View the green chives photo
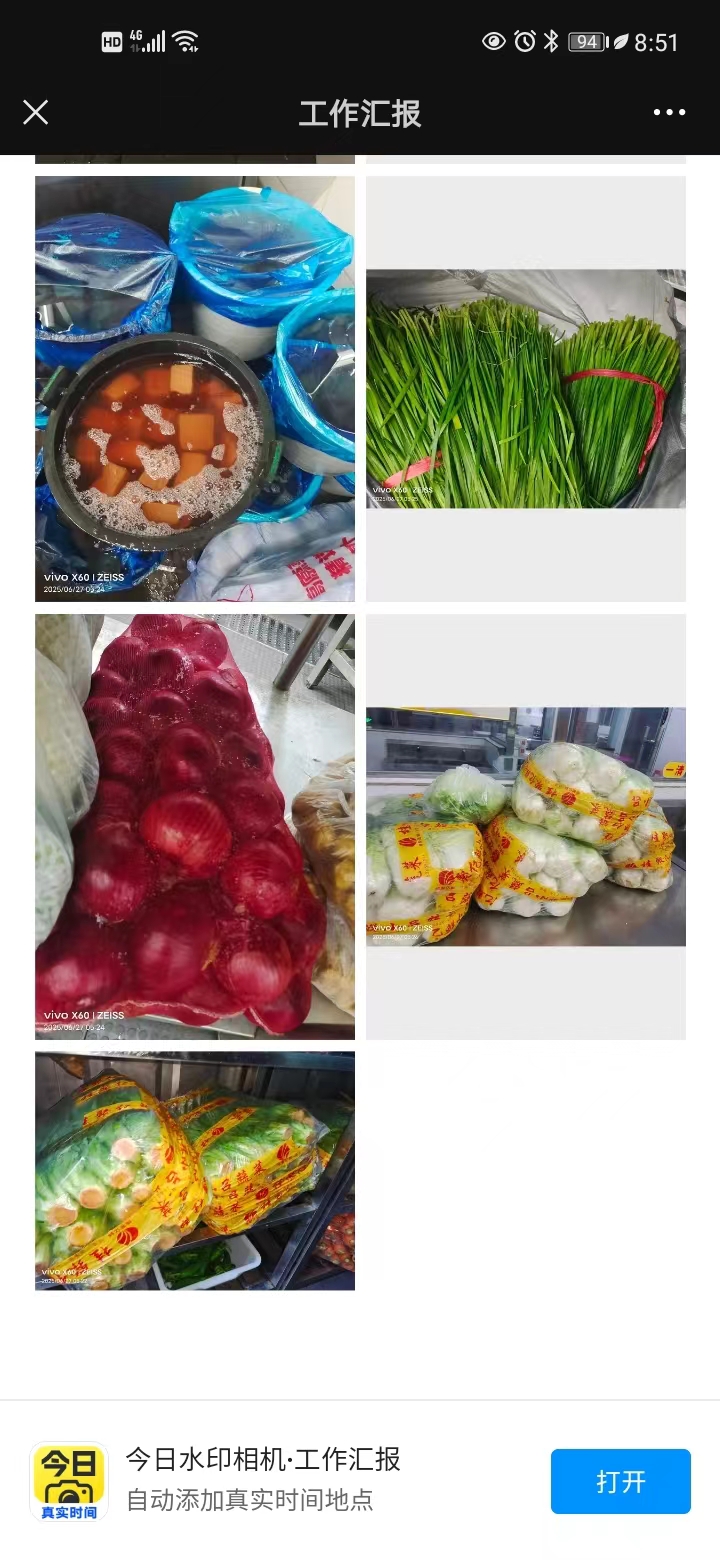 pyautogui.click(x=526, y=389)
